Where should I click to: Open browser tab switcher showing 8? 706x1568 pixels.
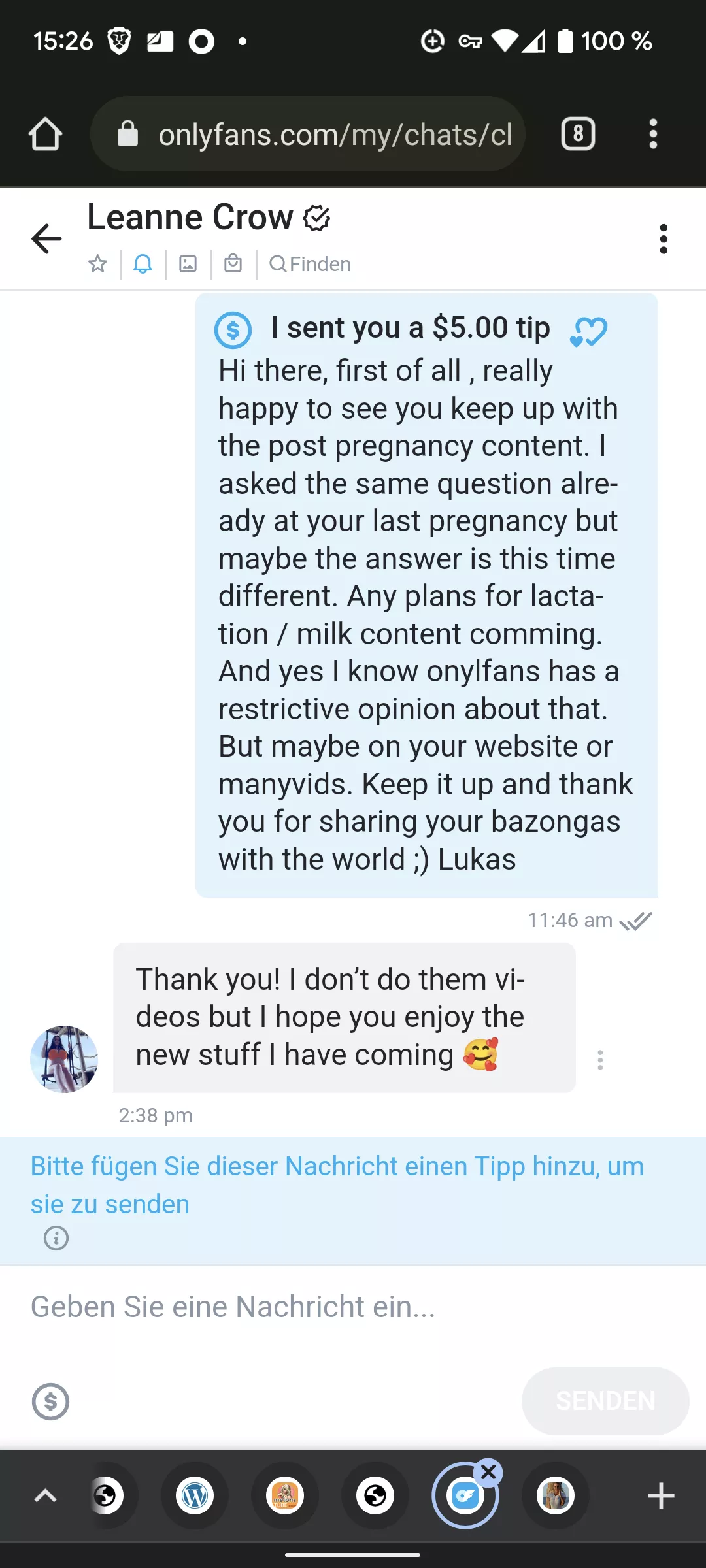578,134
